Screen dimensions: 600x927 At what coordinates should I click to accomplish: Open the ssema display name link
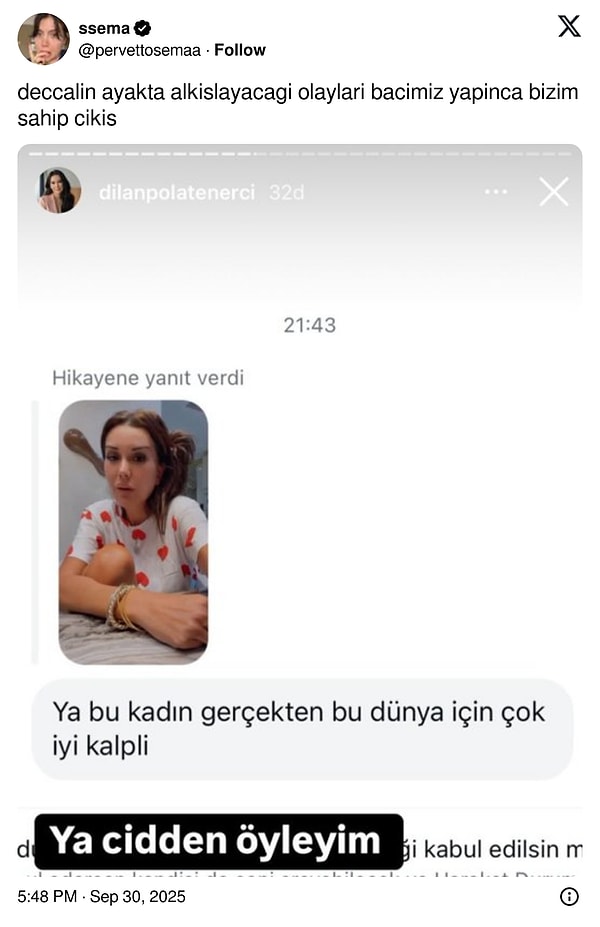coord(104,28)
